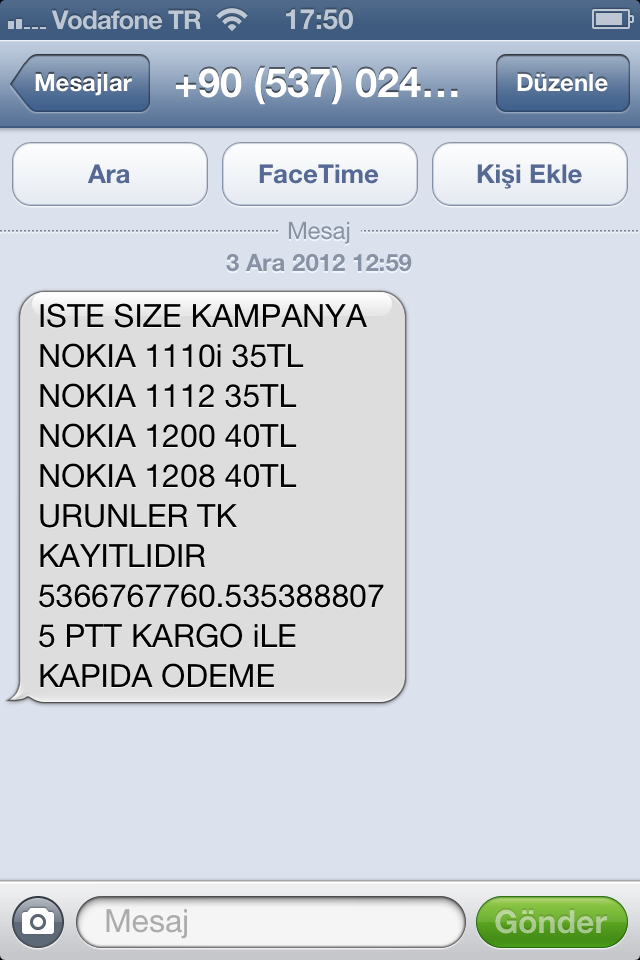Go back to Mesajlar list

point(81,84)
